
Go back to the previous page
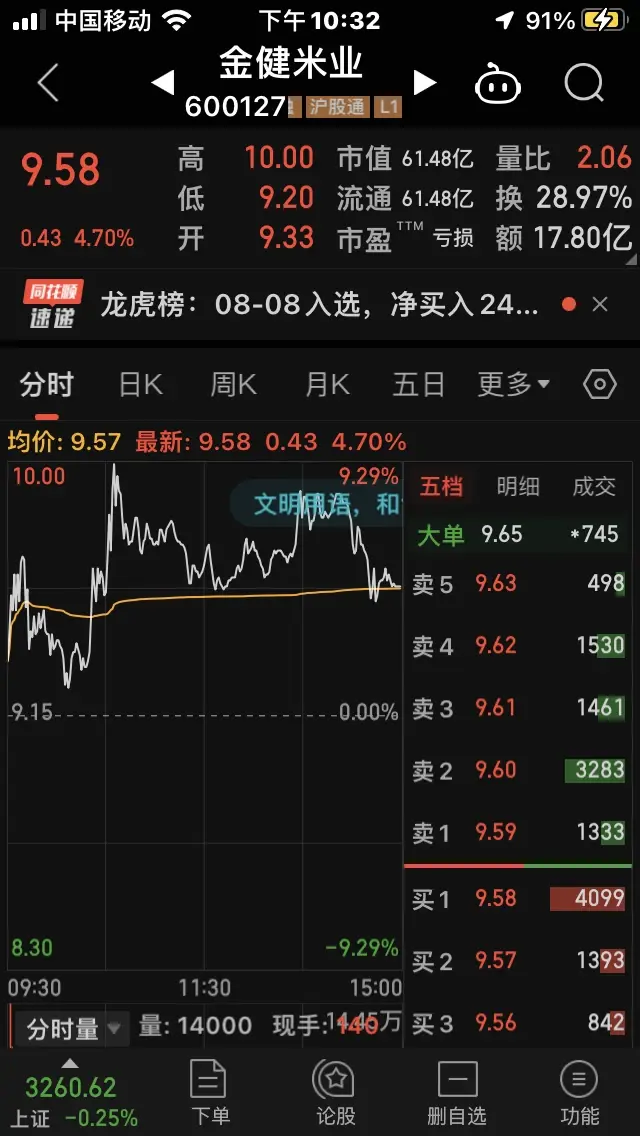(47, 84)
